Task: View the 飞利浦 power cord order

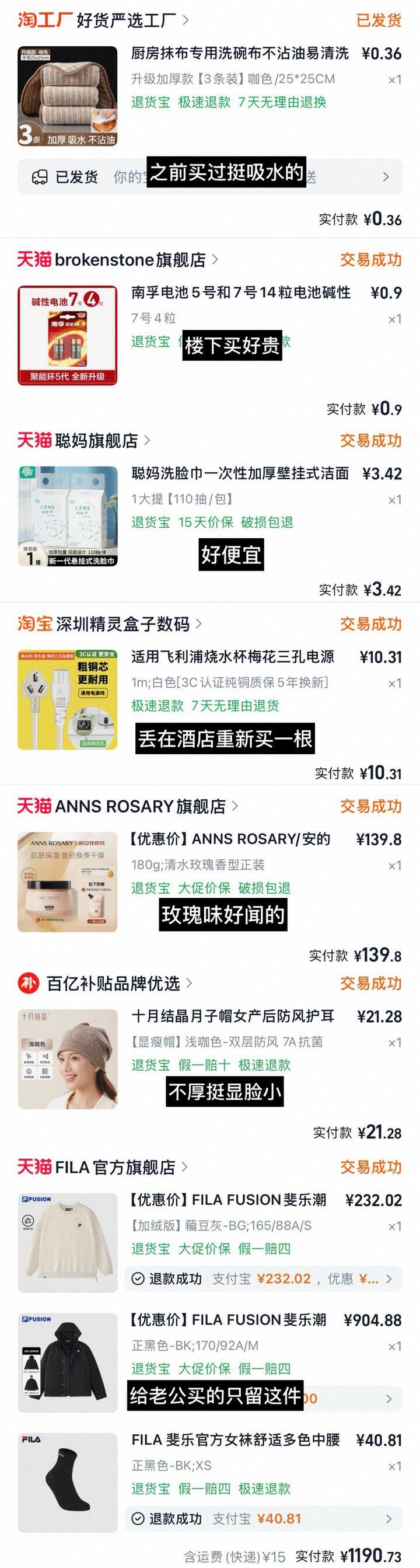Action: pos(233,657)
